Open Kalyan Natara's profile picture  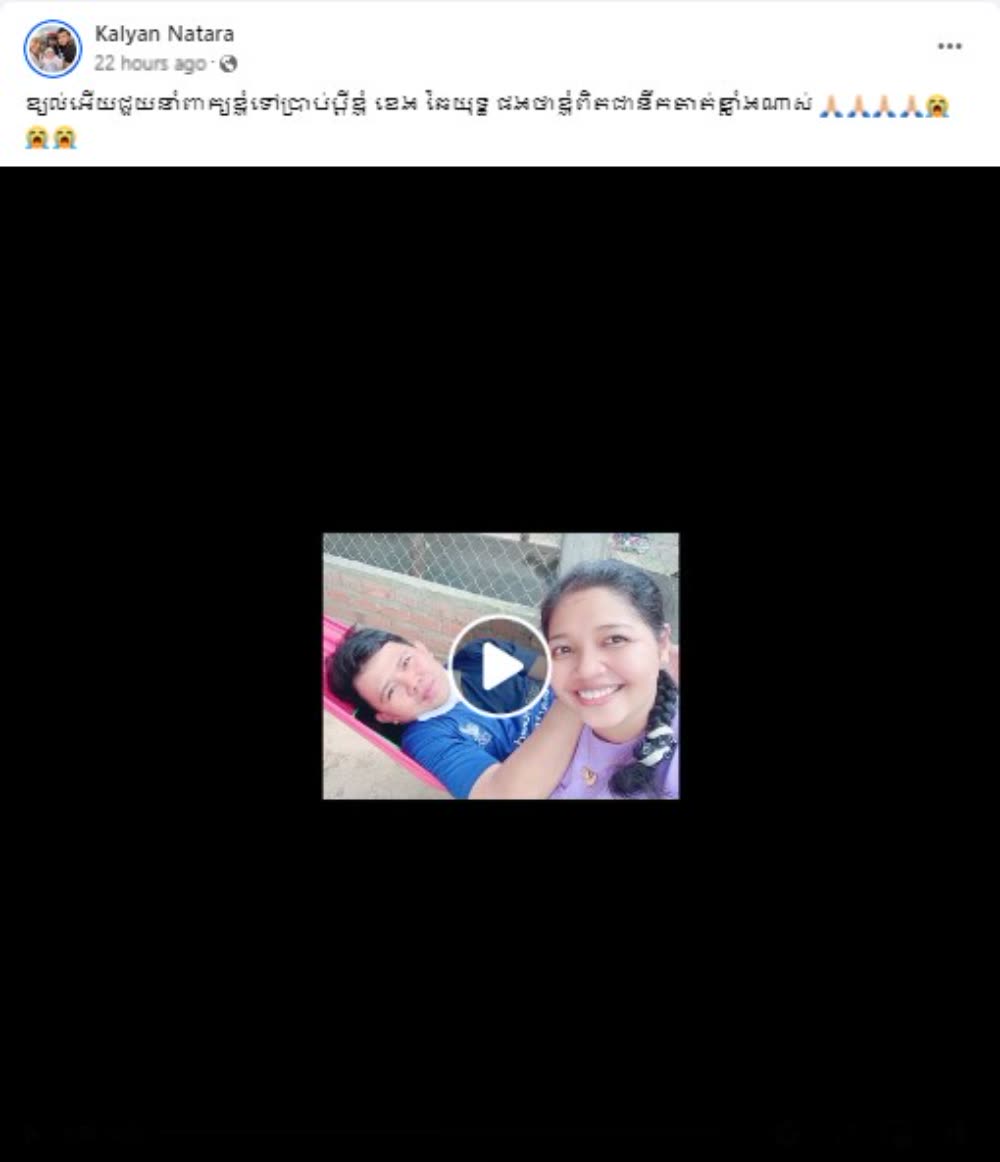tap(52, 48)
